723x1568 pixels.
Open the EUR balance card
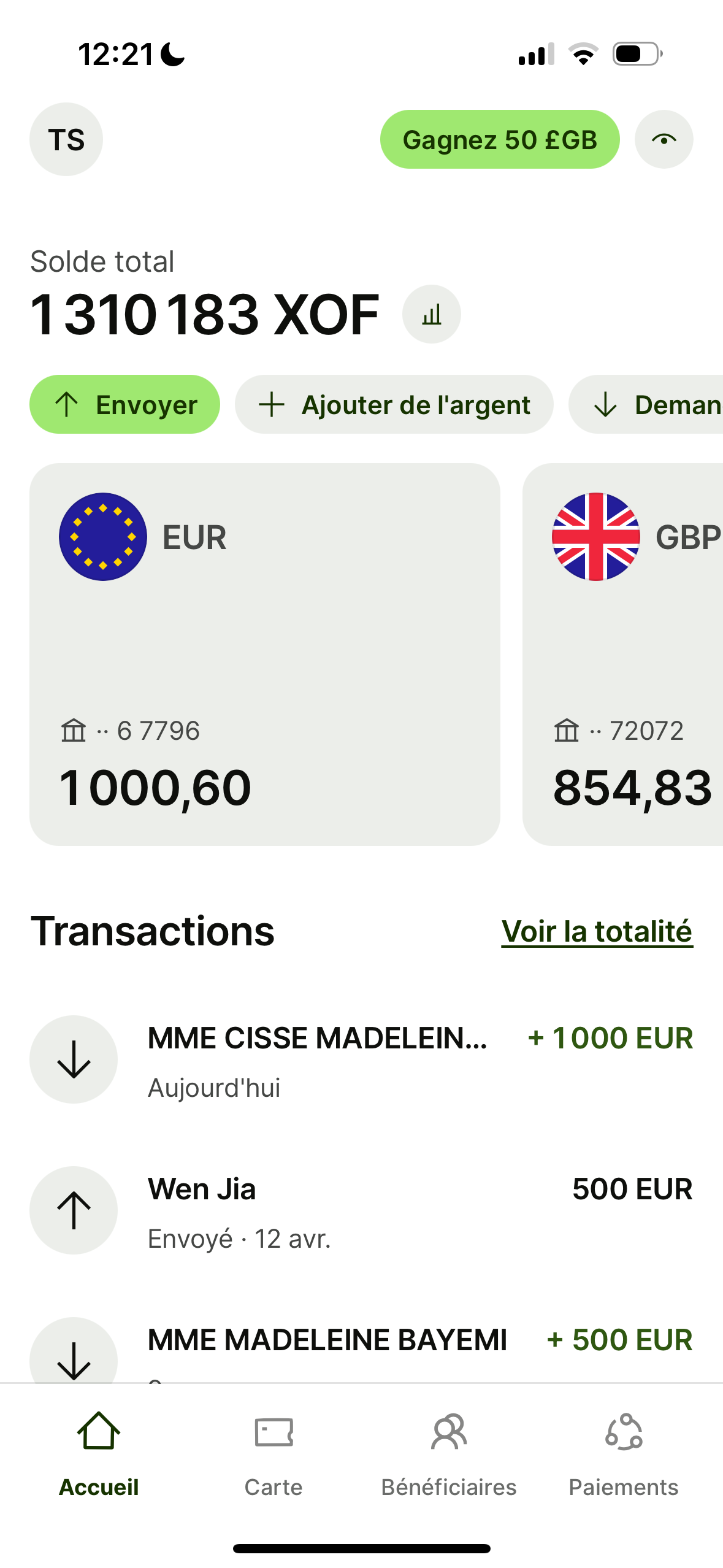[x=264, y=654]
